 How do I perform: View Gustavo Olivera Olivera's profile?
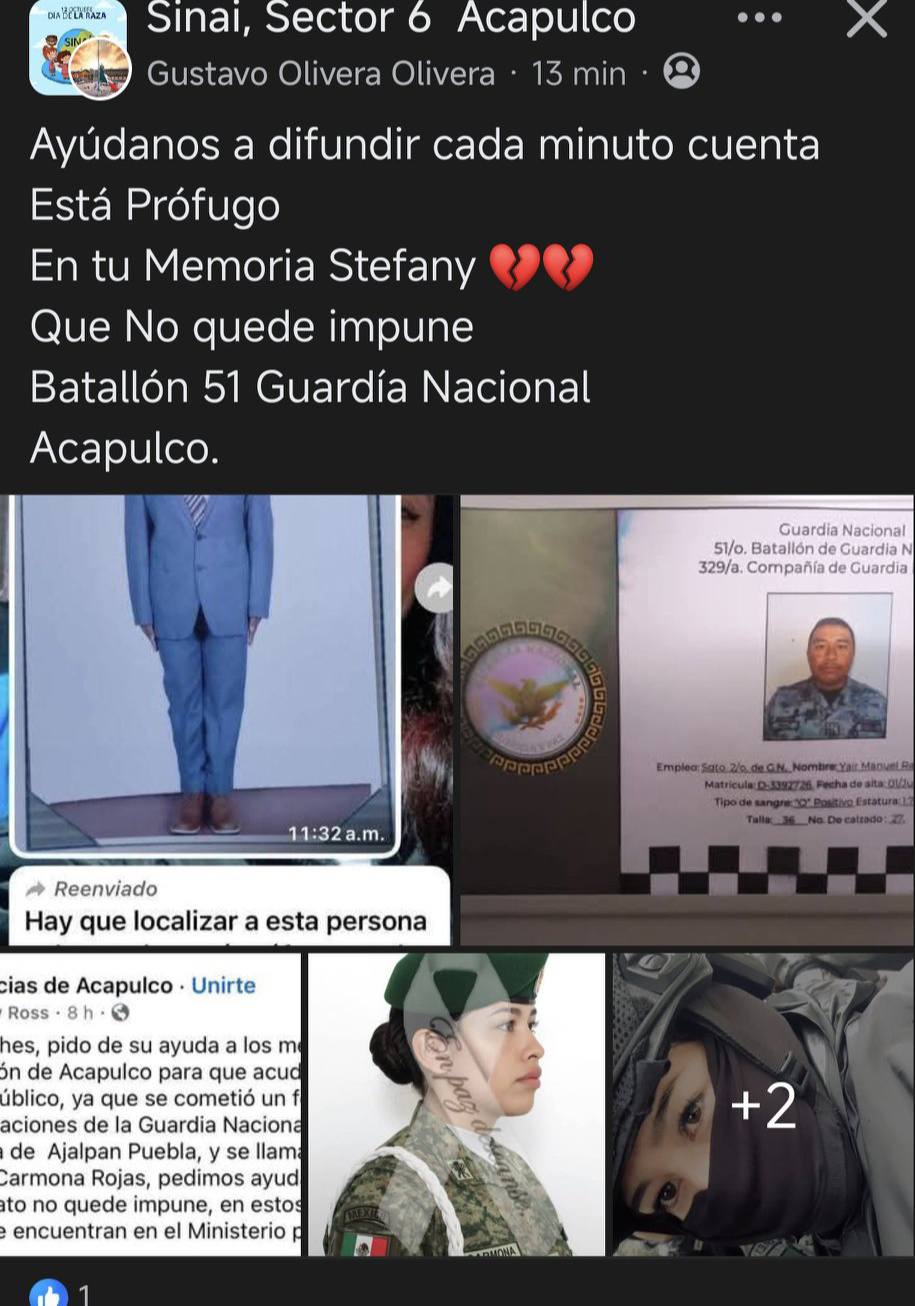click(x=320, y=73)
